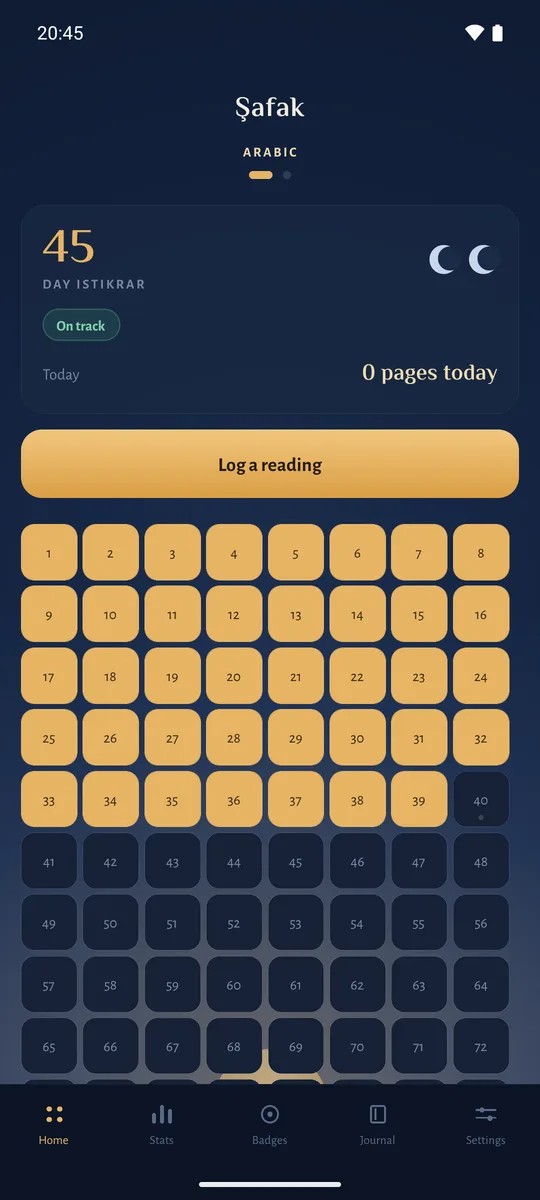Open page tile 64
This screenshot has height=1200, width=540.
[481, 985]
